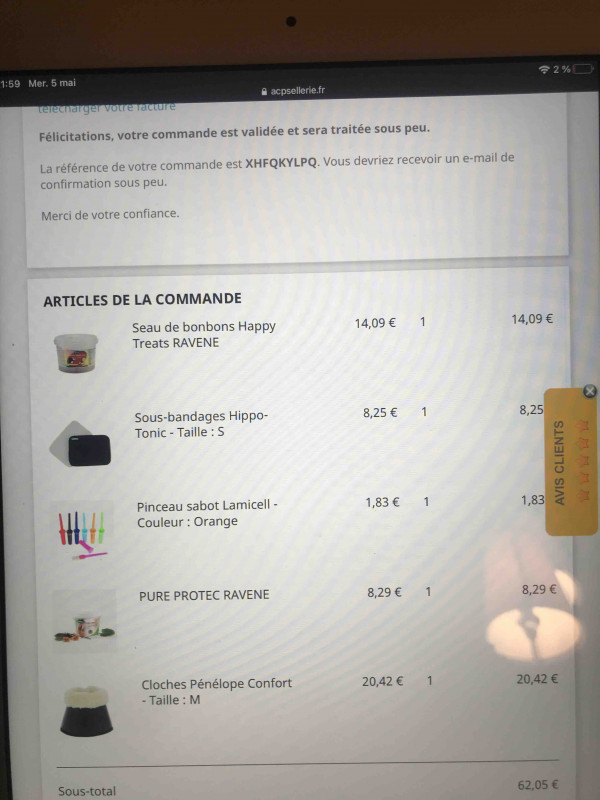Open PURE PROTEC RAVENE product image
This screenshot has width=600, height=800.
click(84, 621)
